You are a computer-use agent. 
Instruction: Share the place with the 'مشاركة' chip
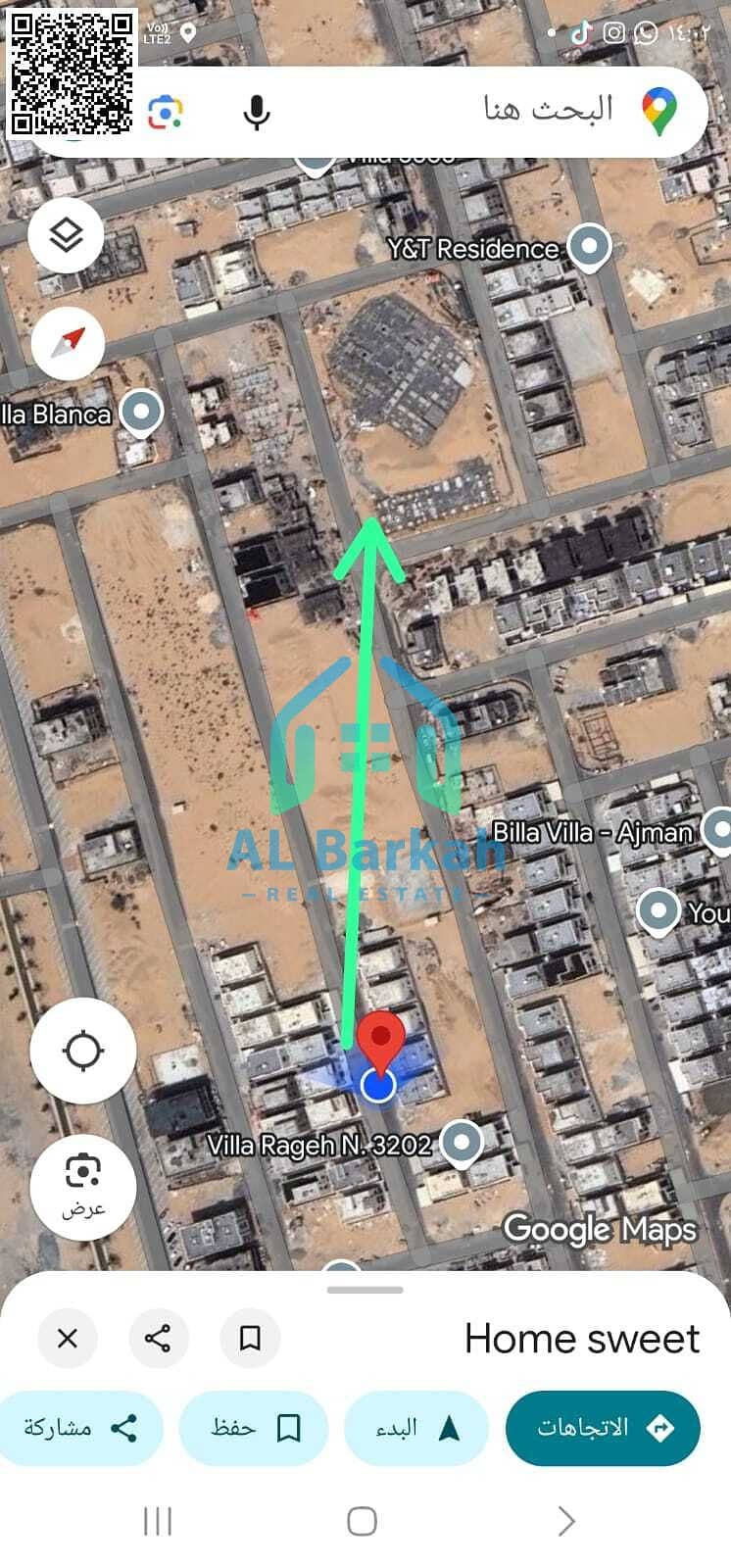(80, 1428)
